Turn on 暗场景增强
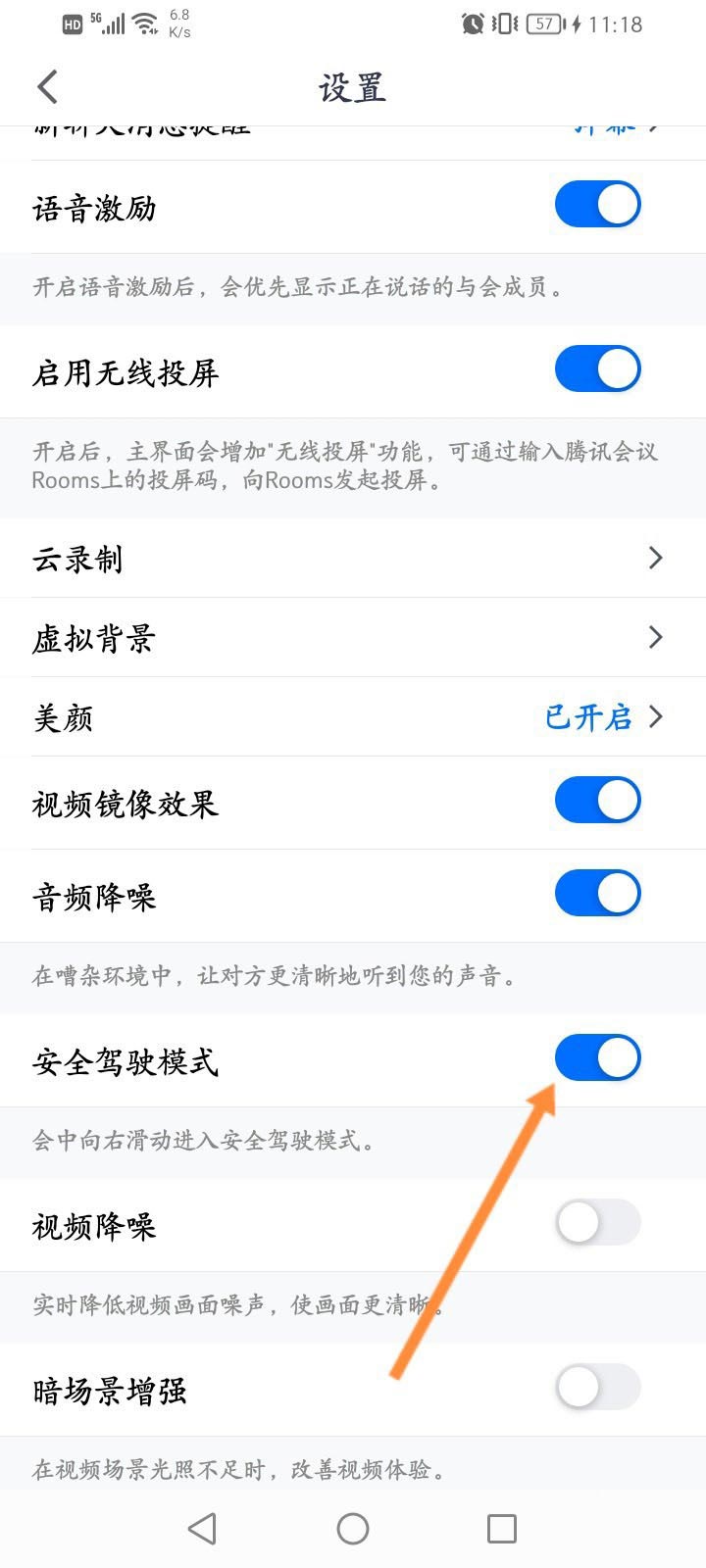 click(x=597, y=1388)
